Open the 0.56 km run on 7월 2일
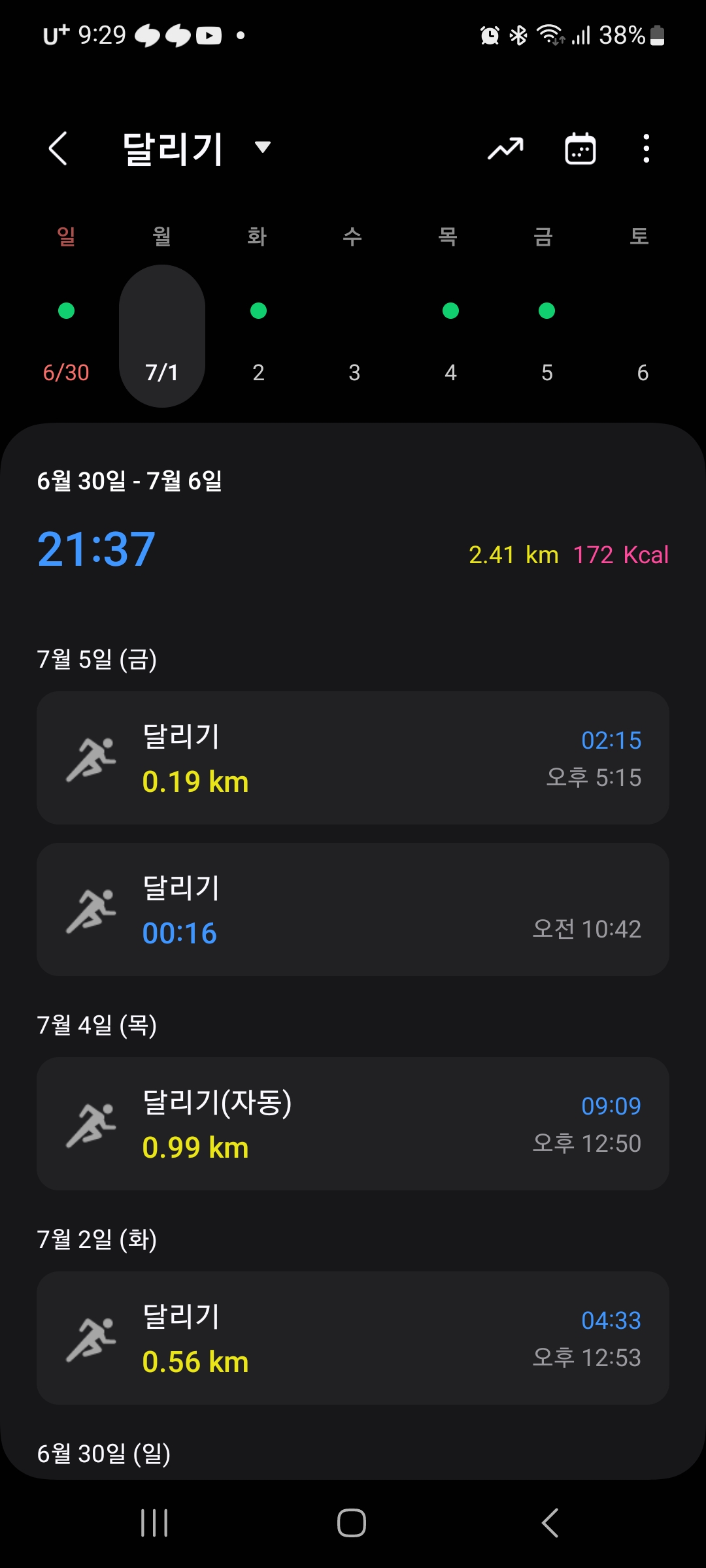 click(x=353, y=1338)
